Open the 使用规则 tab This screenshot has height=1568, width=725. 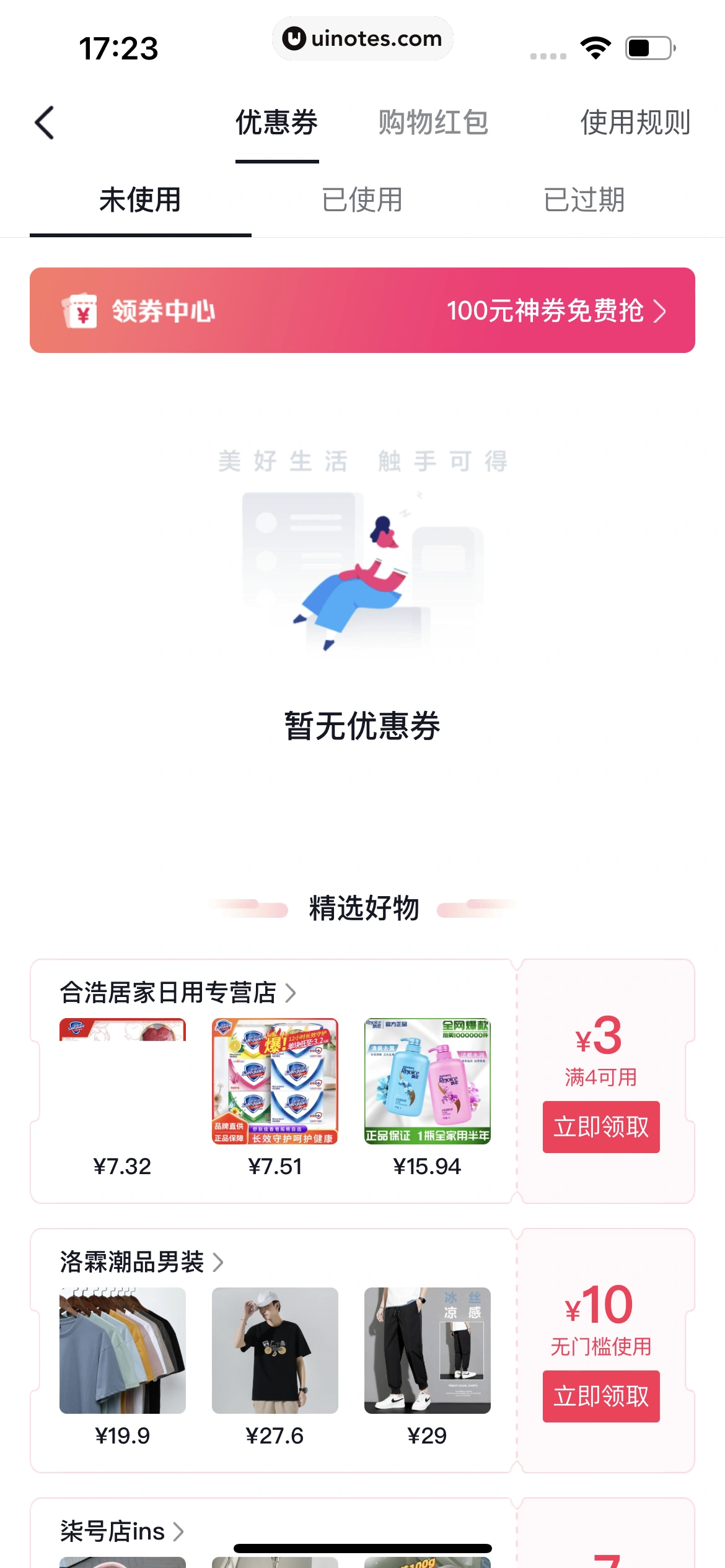point(635,122)
